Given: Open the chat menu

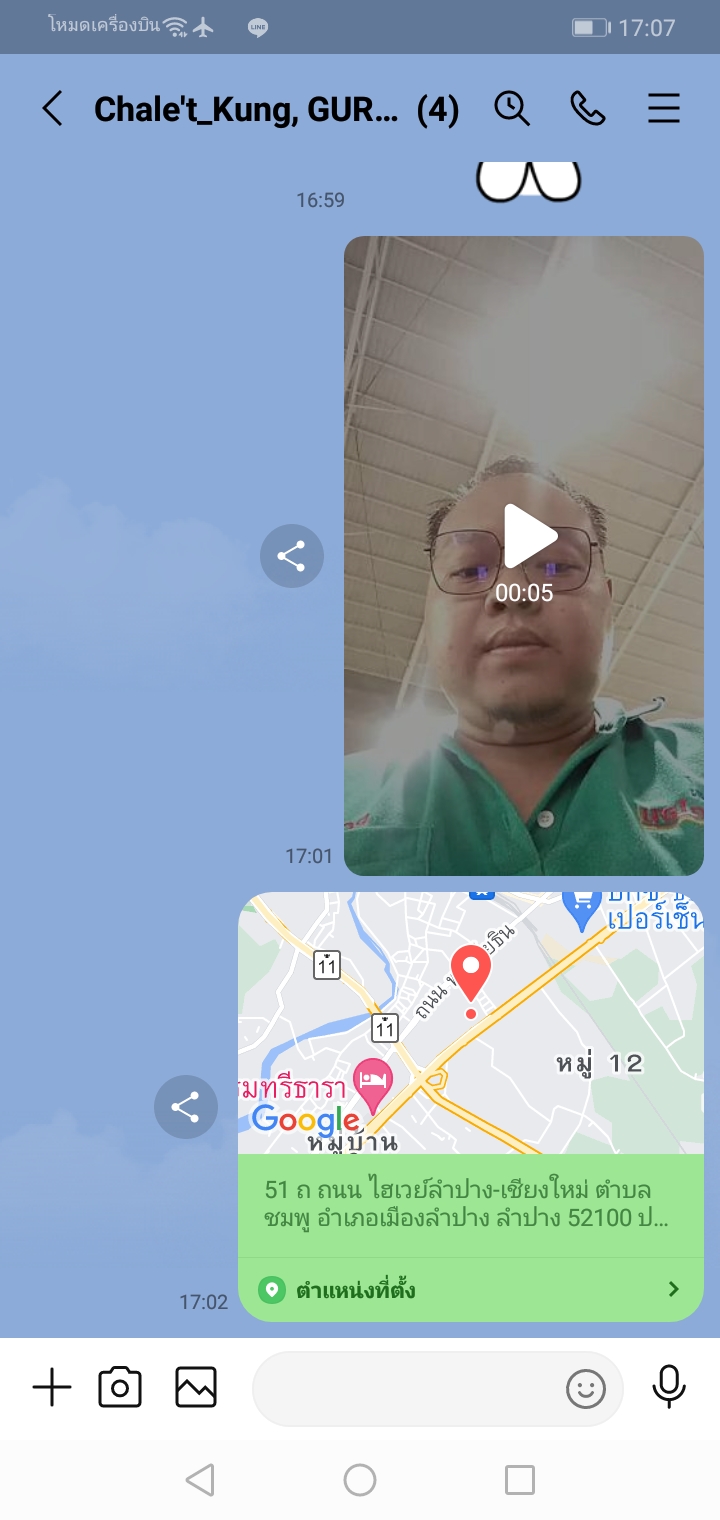Looking at the screenshot, I should [x=664, y=108].
